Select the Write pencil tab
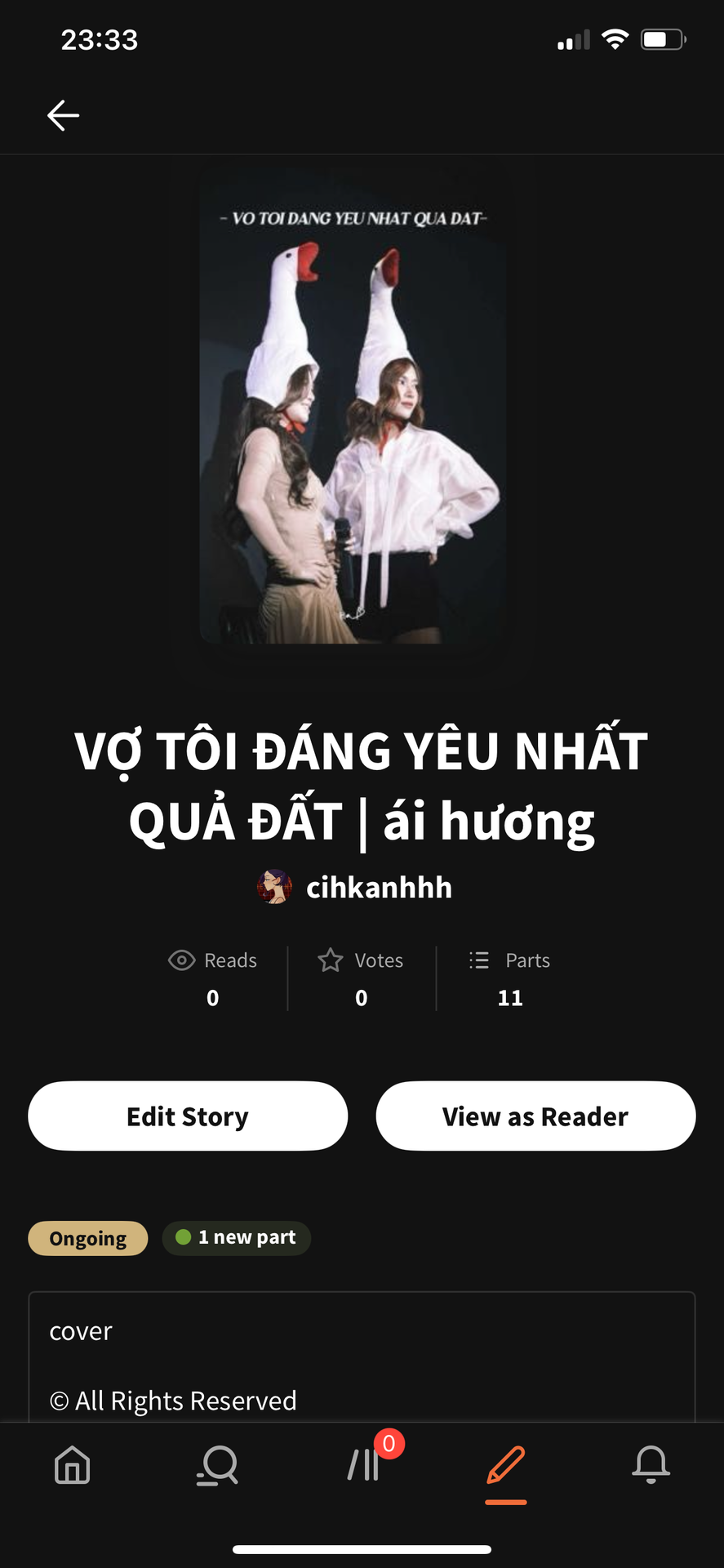Screen dimensions: 724x1568 [x=506, y=1464]
